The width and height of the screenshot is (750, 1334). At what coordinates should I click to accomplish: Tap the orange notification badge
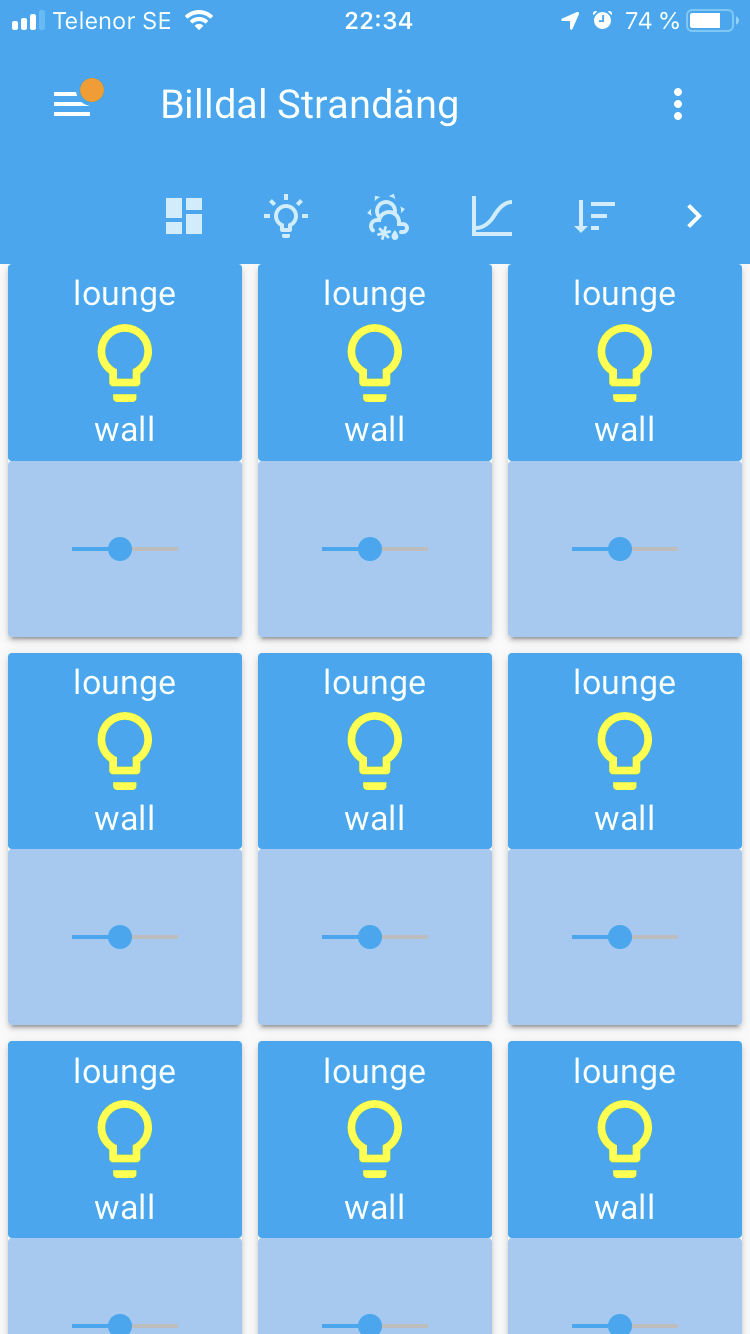pos(93,88)
